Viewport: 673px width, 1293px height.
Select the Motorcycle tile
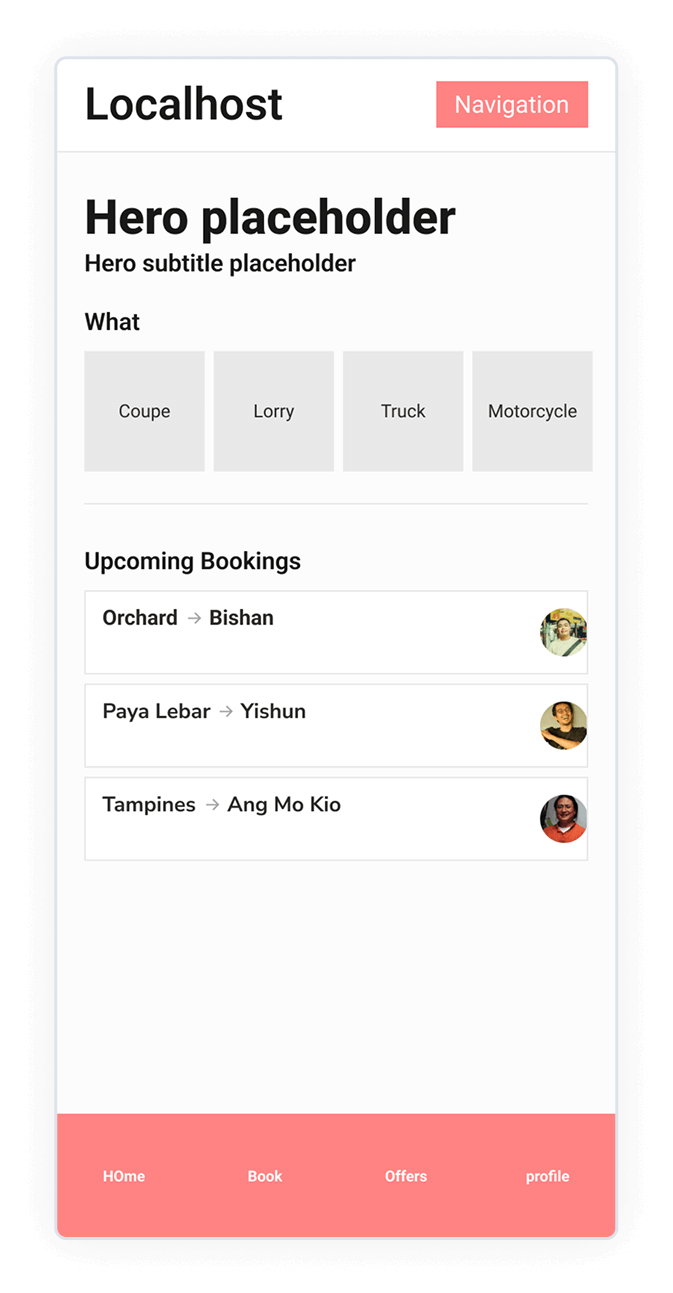[532, 411]
